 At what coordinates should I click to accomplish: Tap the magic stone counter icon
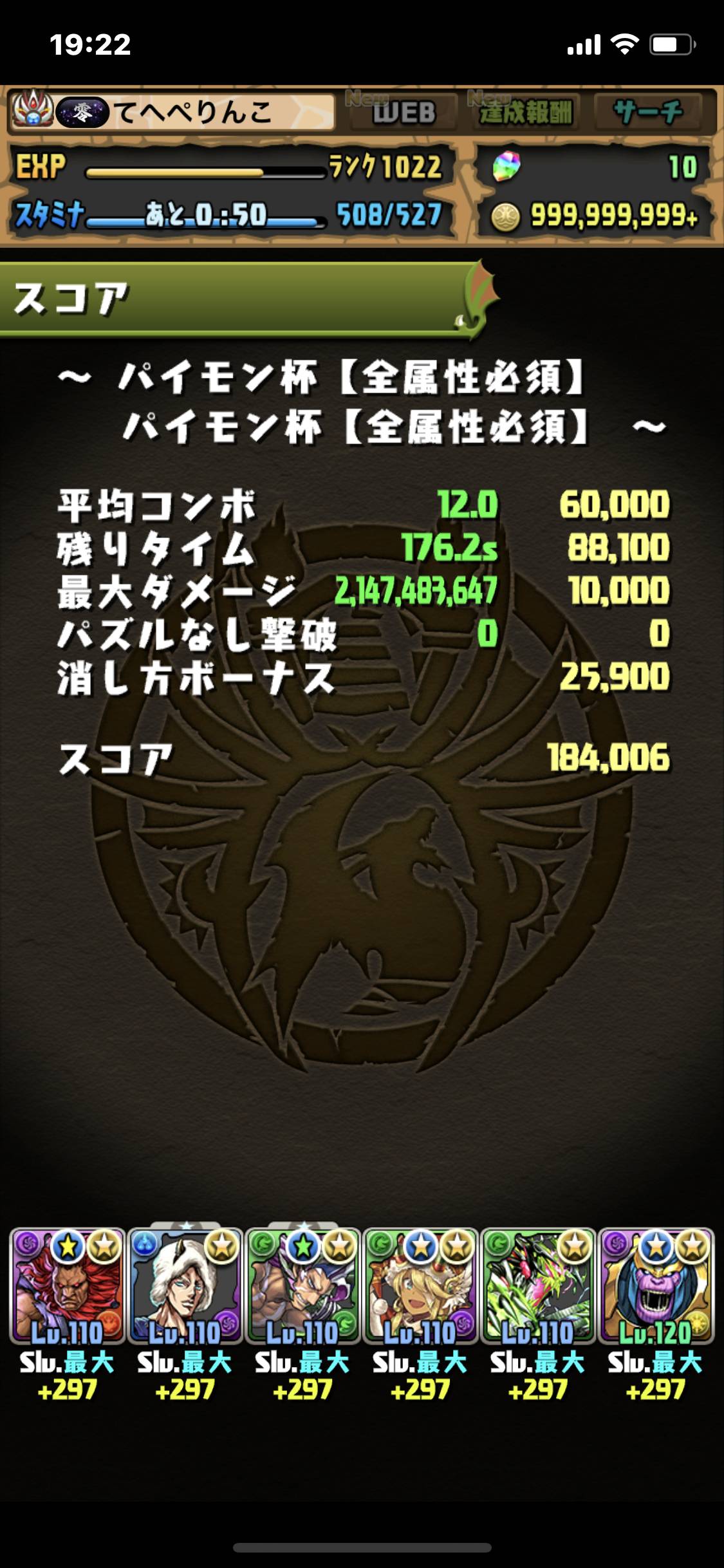point(506,168)
